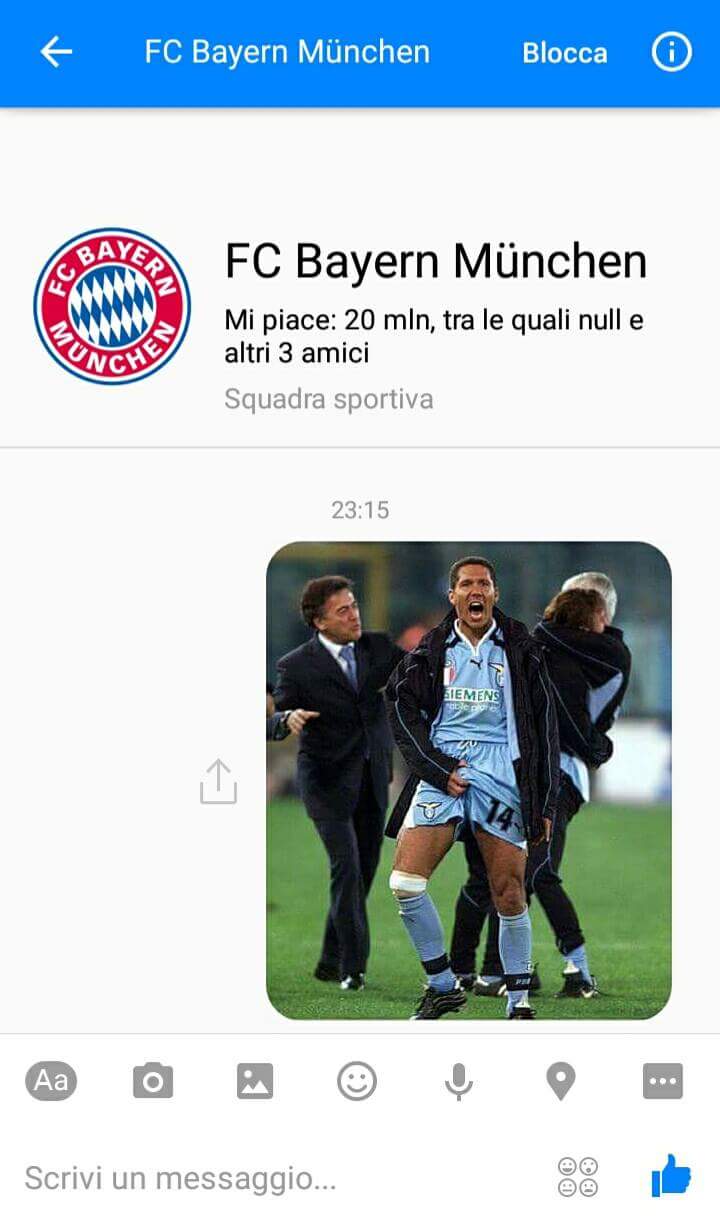
Task: Open the camera to take a photo
Action: (153, 1081)
